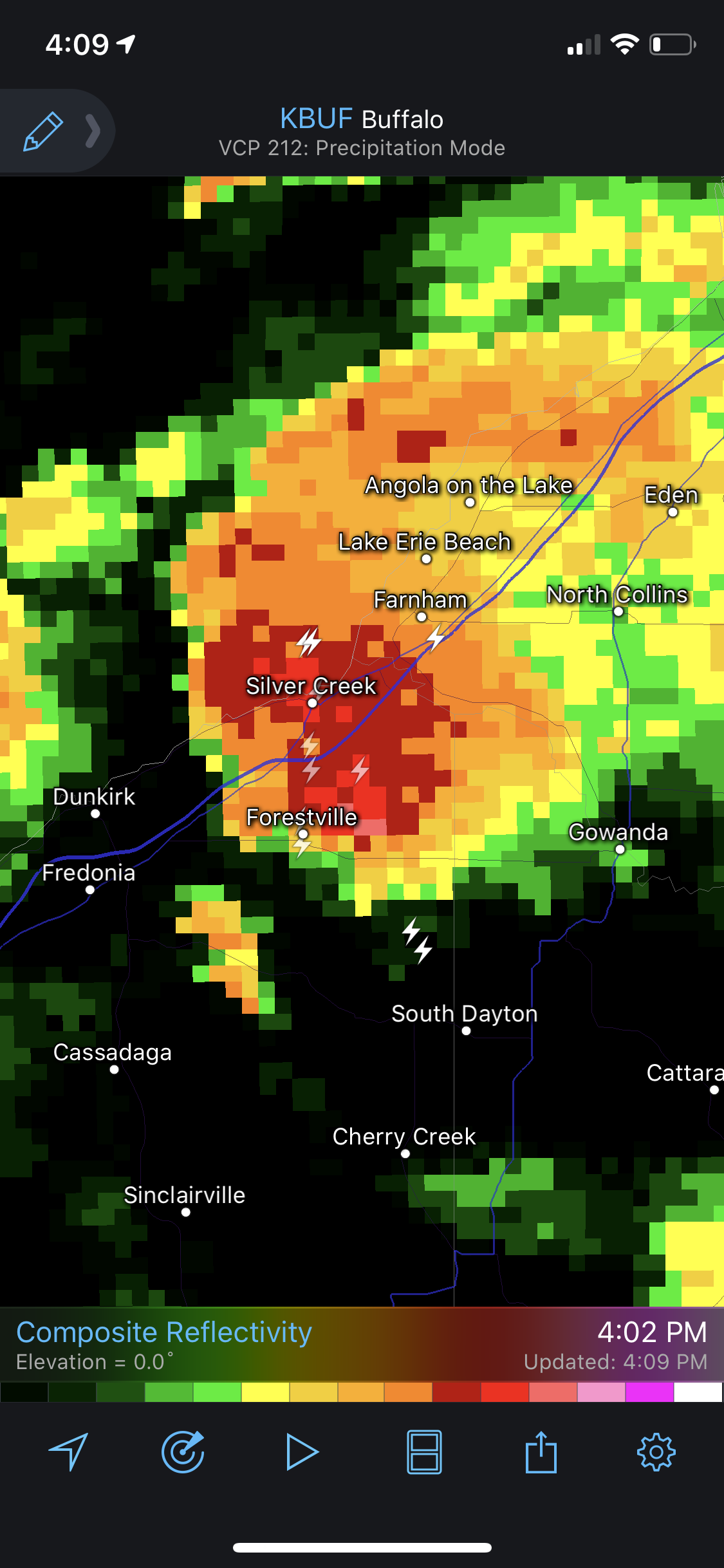
Task: Open the pencil drawing tool
Action: [x=43, y=131]
